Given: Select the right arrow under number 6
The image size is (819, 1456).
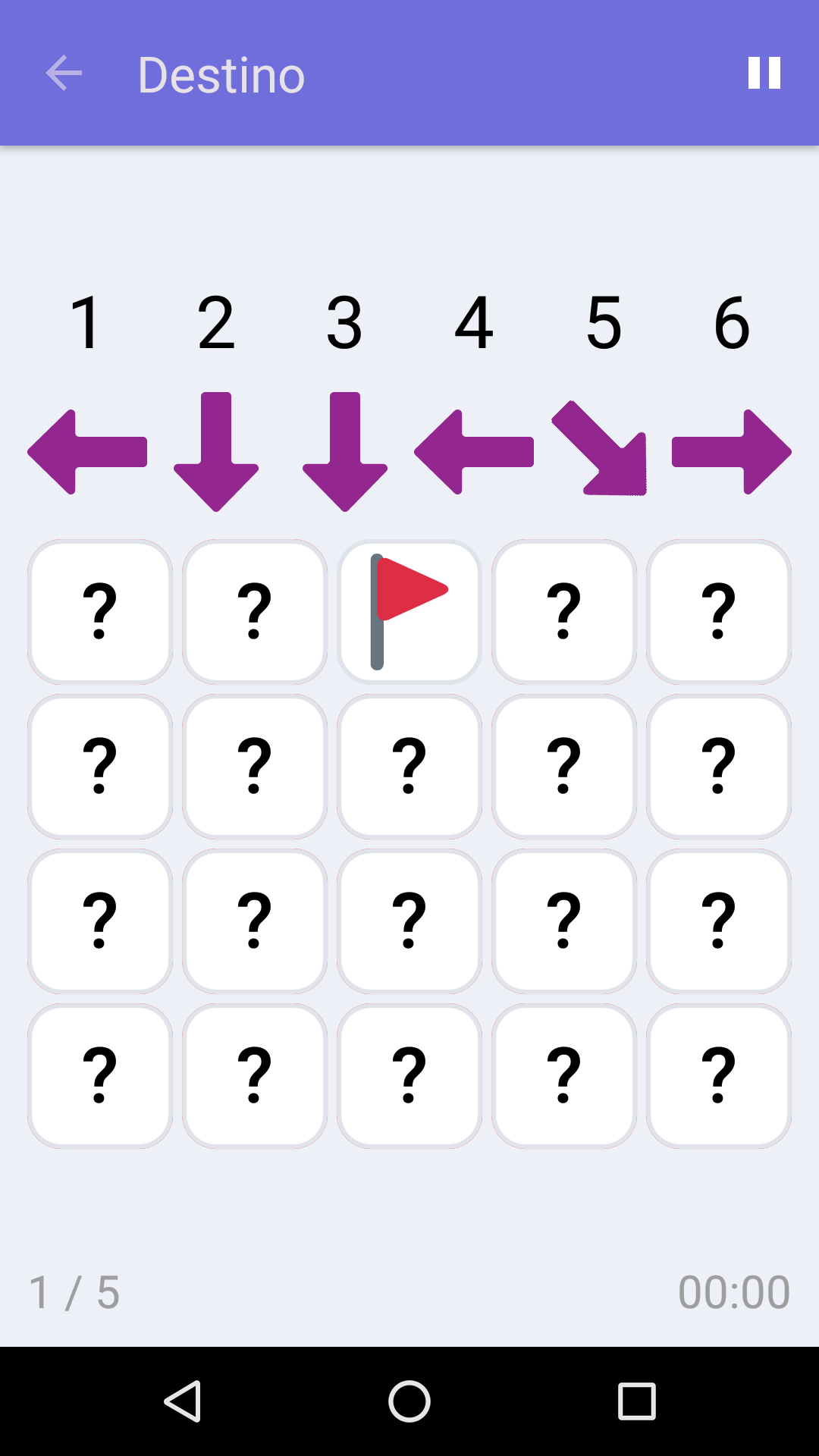Looking at the screenshot, I should coord(730,451).
